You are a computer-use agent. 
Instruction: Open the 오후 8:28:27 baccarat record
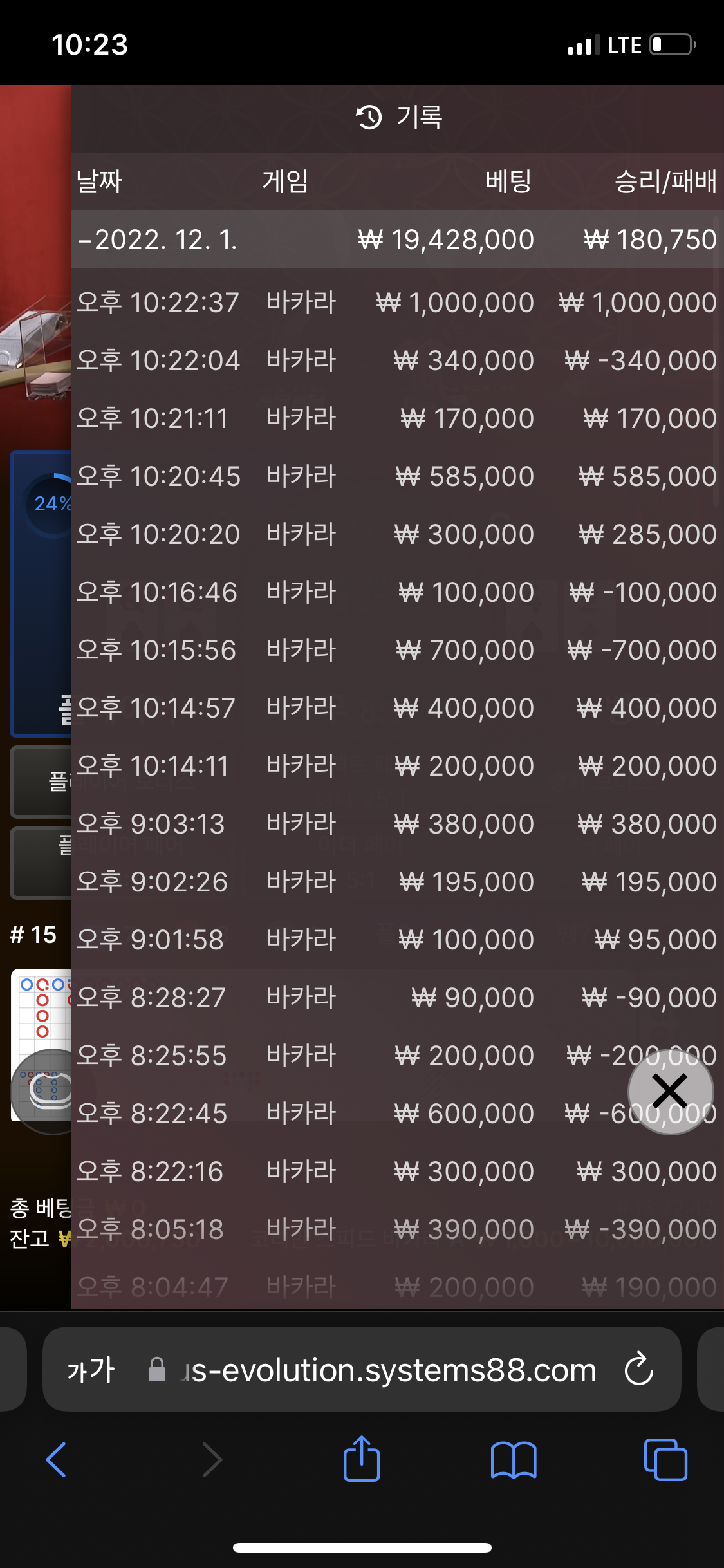pyautogui.click(x=397, y=998)
